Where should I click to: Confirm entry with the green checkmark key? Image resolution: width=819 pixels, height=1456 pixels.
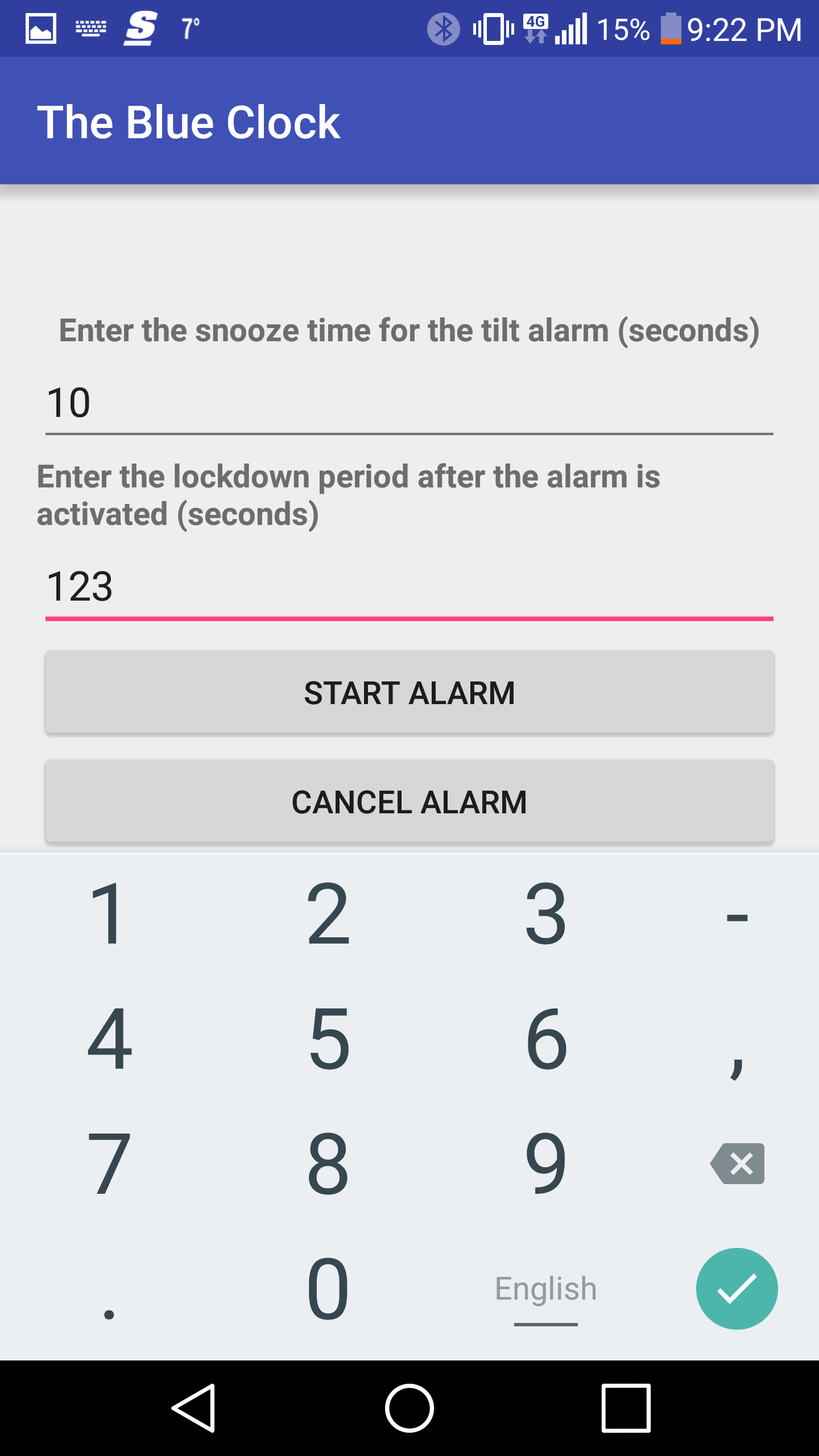coord(737,1288)
